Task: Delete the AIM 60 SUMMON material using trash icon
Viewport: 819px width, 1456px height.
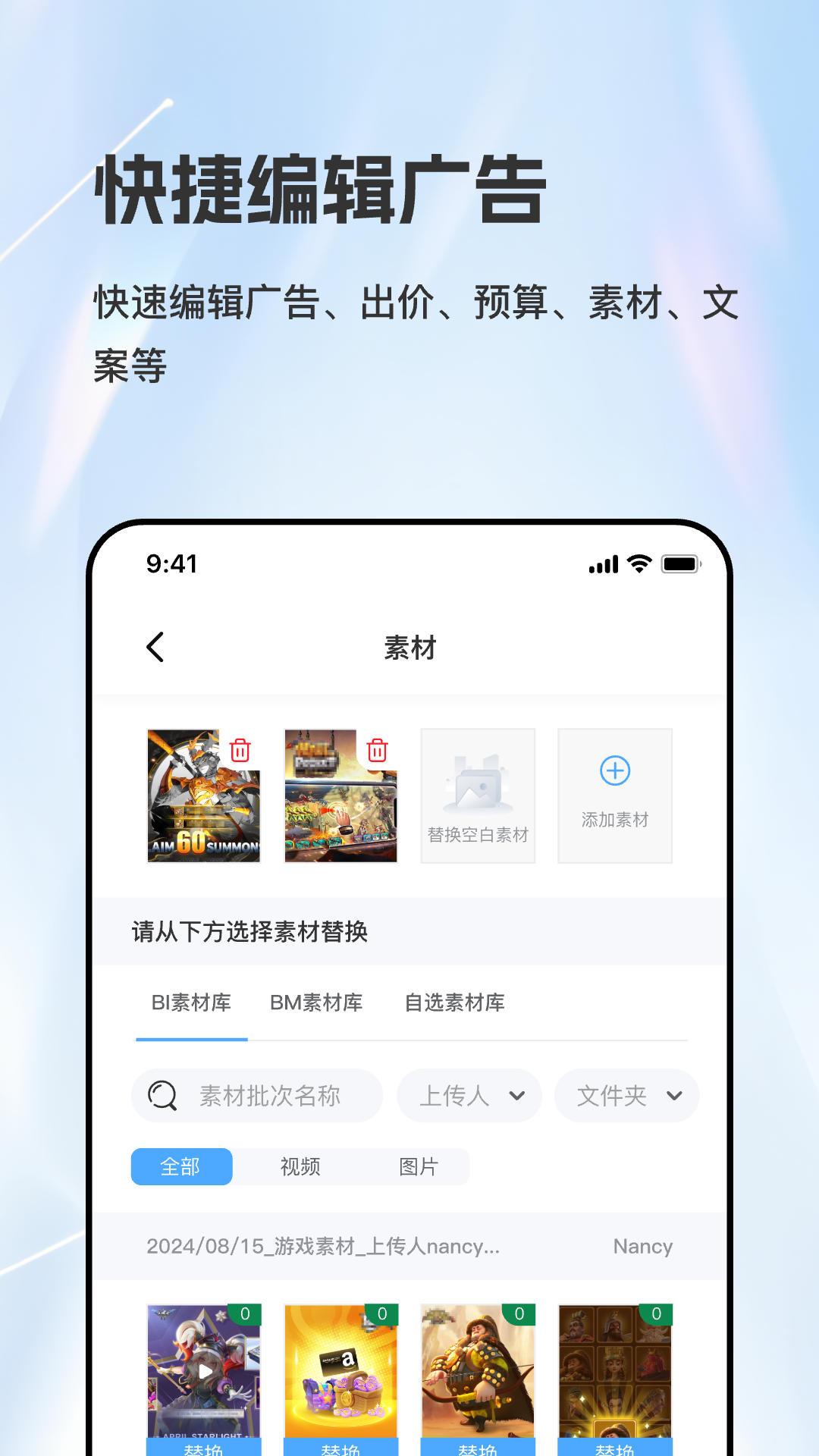Action: pyautogui.click(x=241, y=752)
